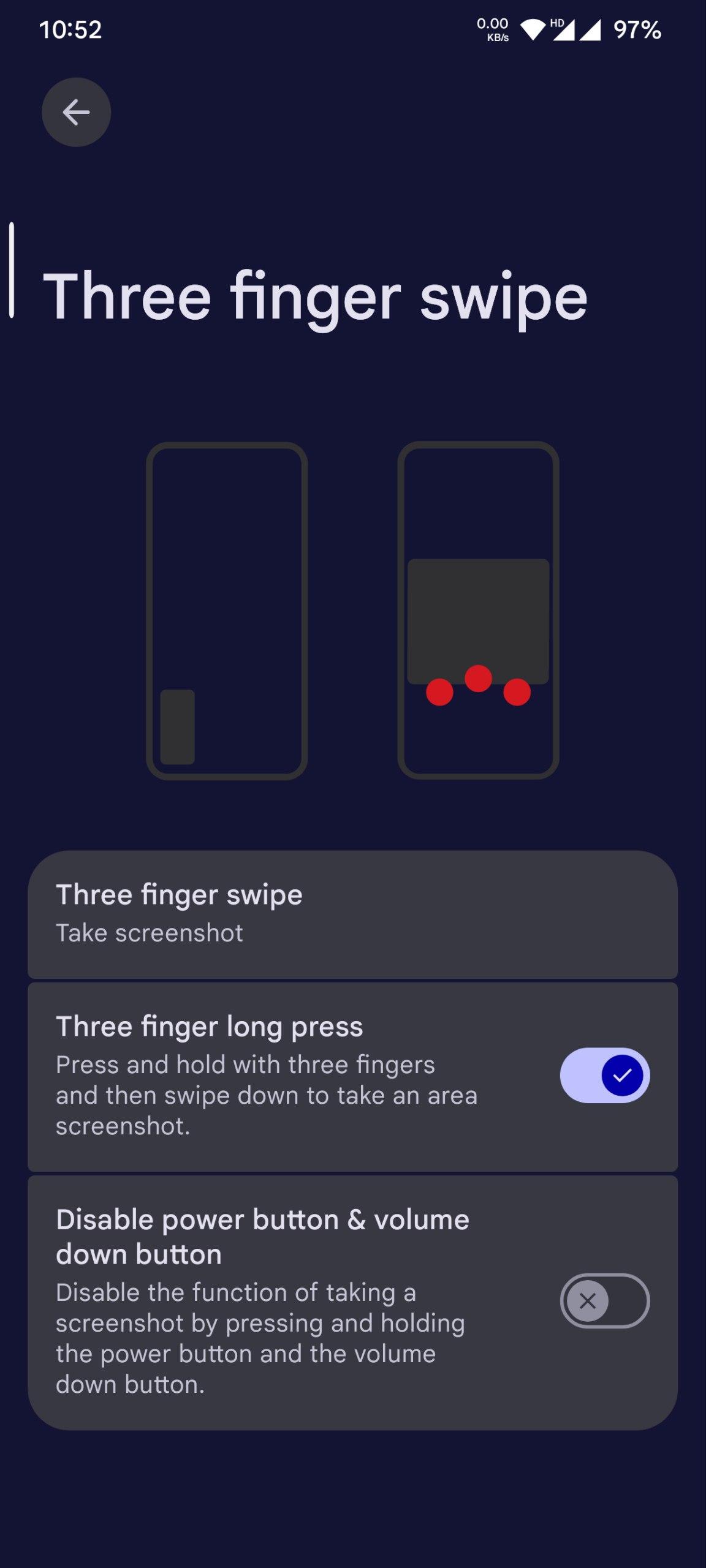Open Three finger swipe action setting

pos(352,913)
